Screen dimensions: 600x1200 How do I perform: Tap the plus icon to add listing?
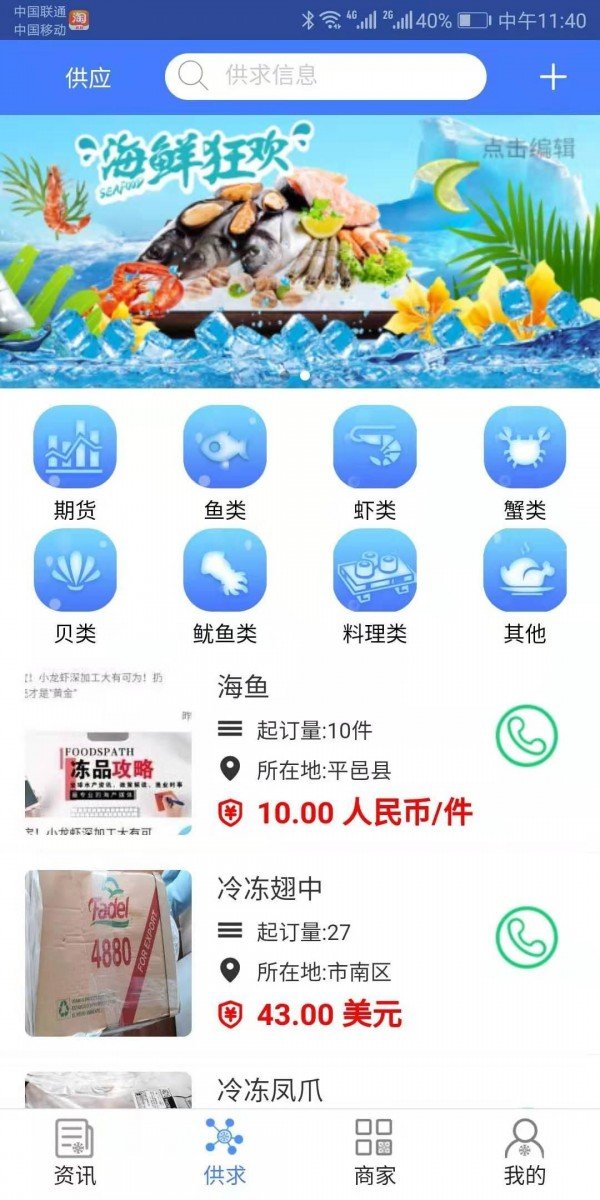(x=553, y=77)
